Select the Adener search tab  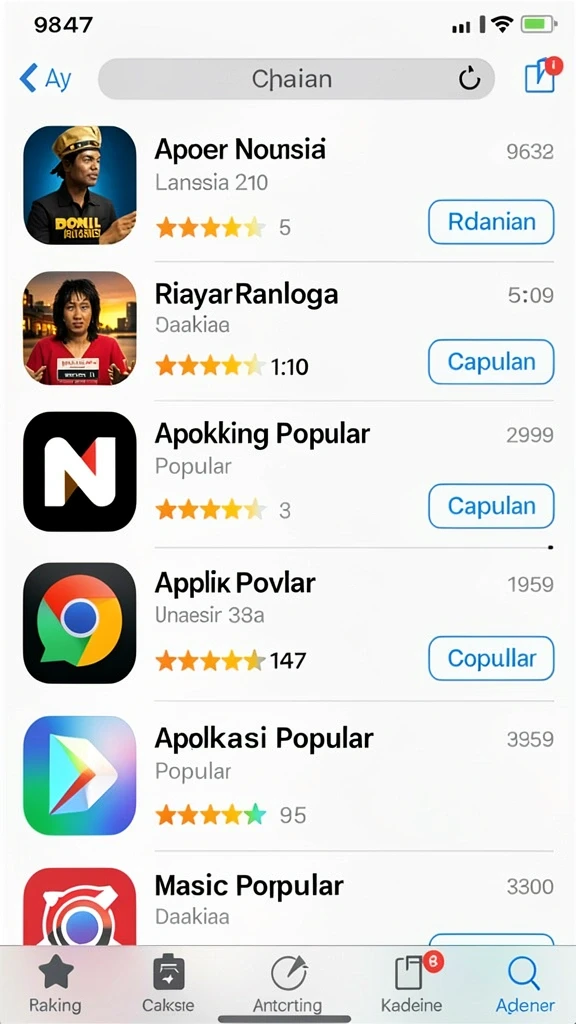coord(526,985)
